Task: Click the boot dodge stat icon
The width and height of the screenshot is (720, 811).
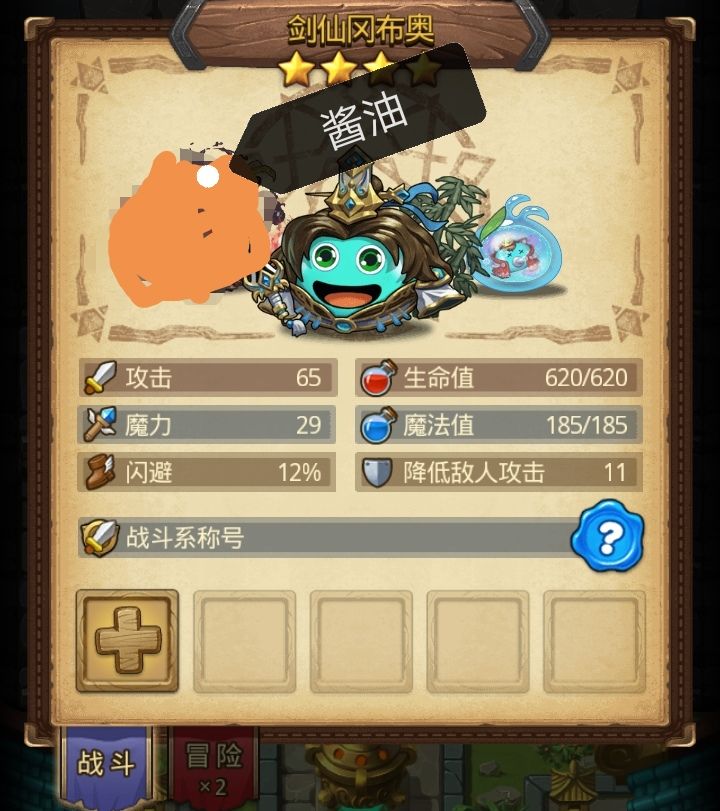Action: pyautogui.click(x=94, y=472)
